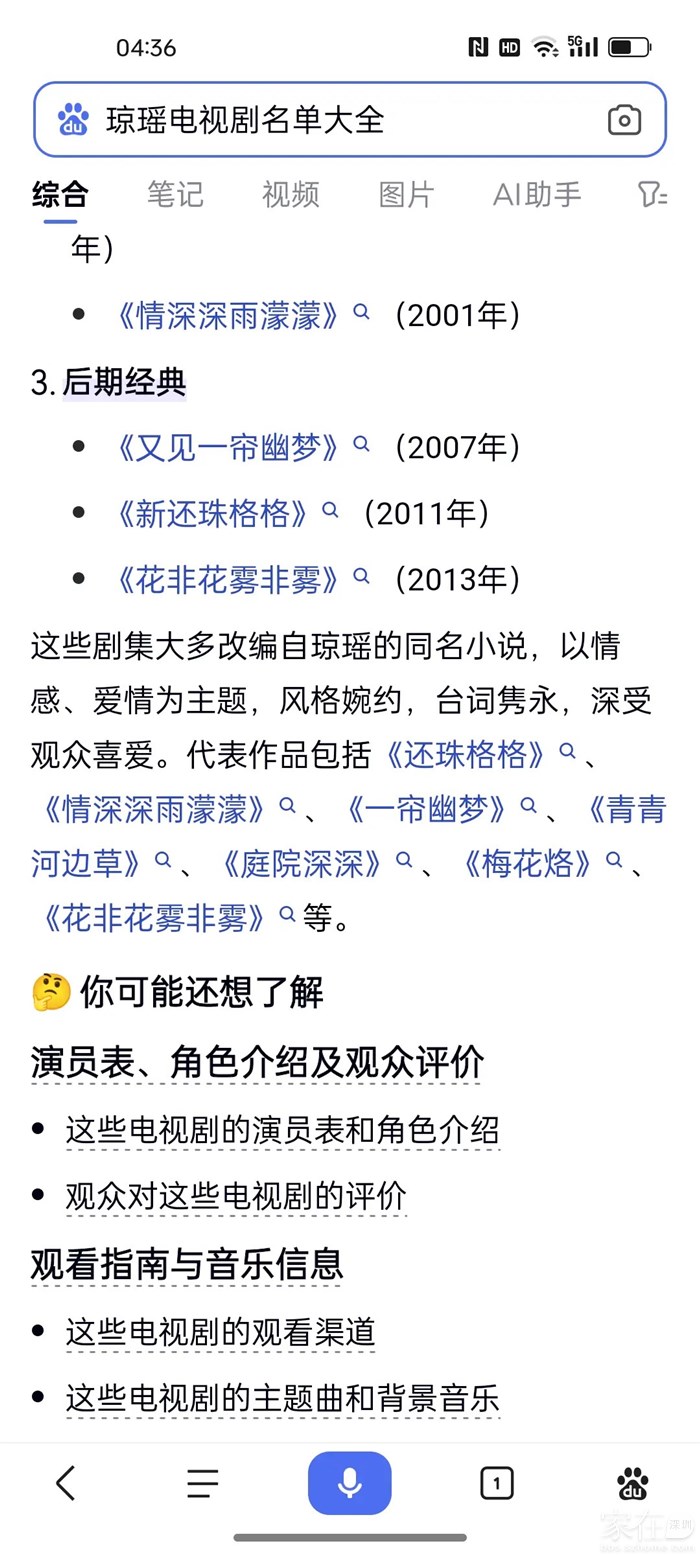Viewport: 700px width, 1555px height.
Task: Open the 《新还珠格格》 link
Action: [x=213, y=513]
